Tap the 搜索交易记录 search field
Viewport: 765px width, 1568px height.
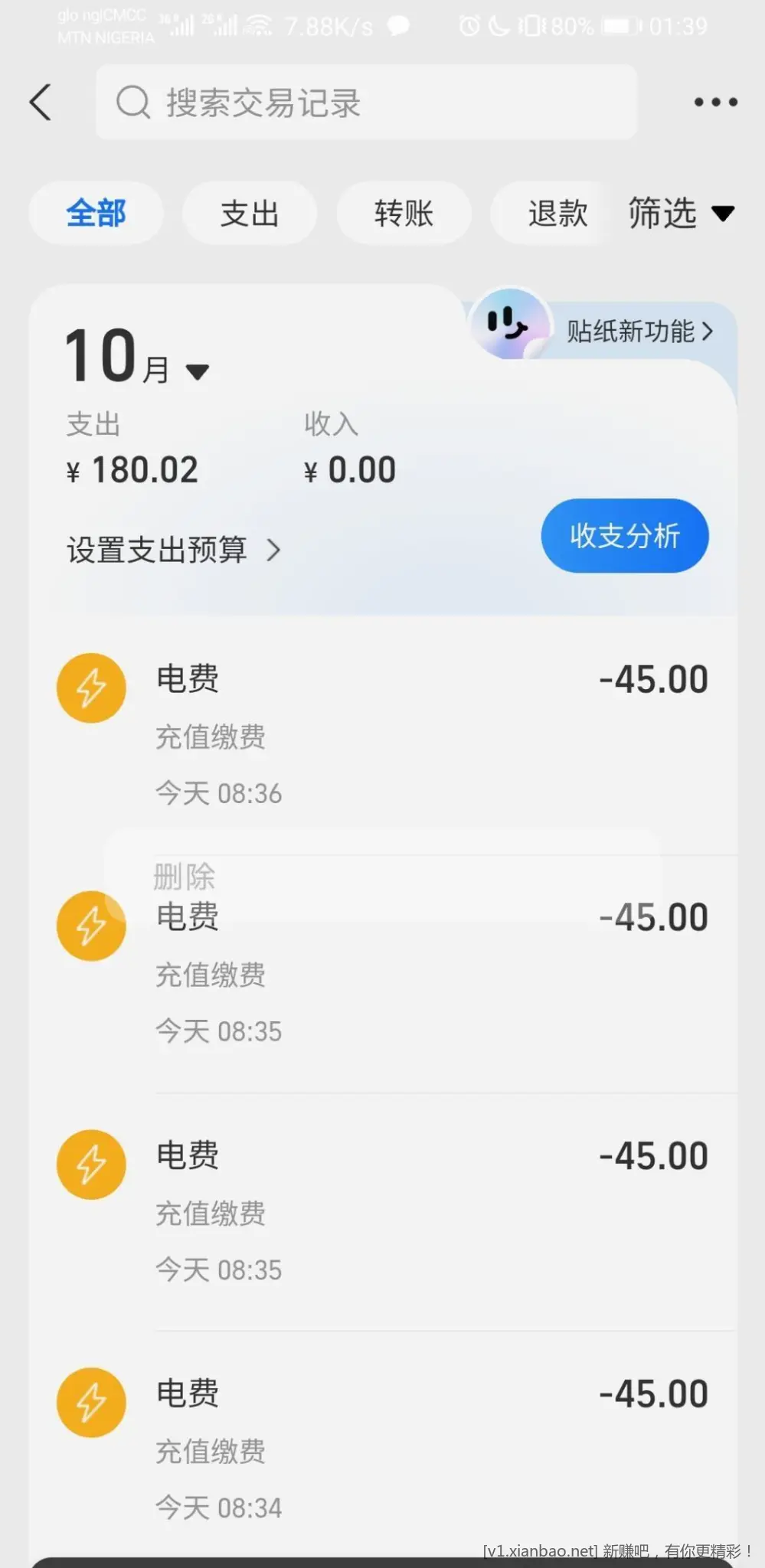coord(366,103)
